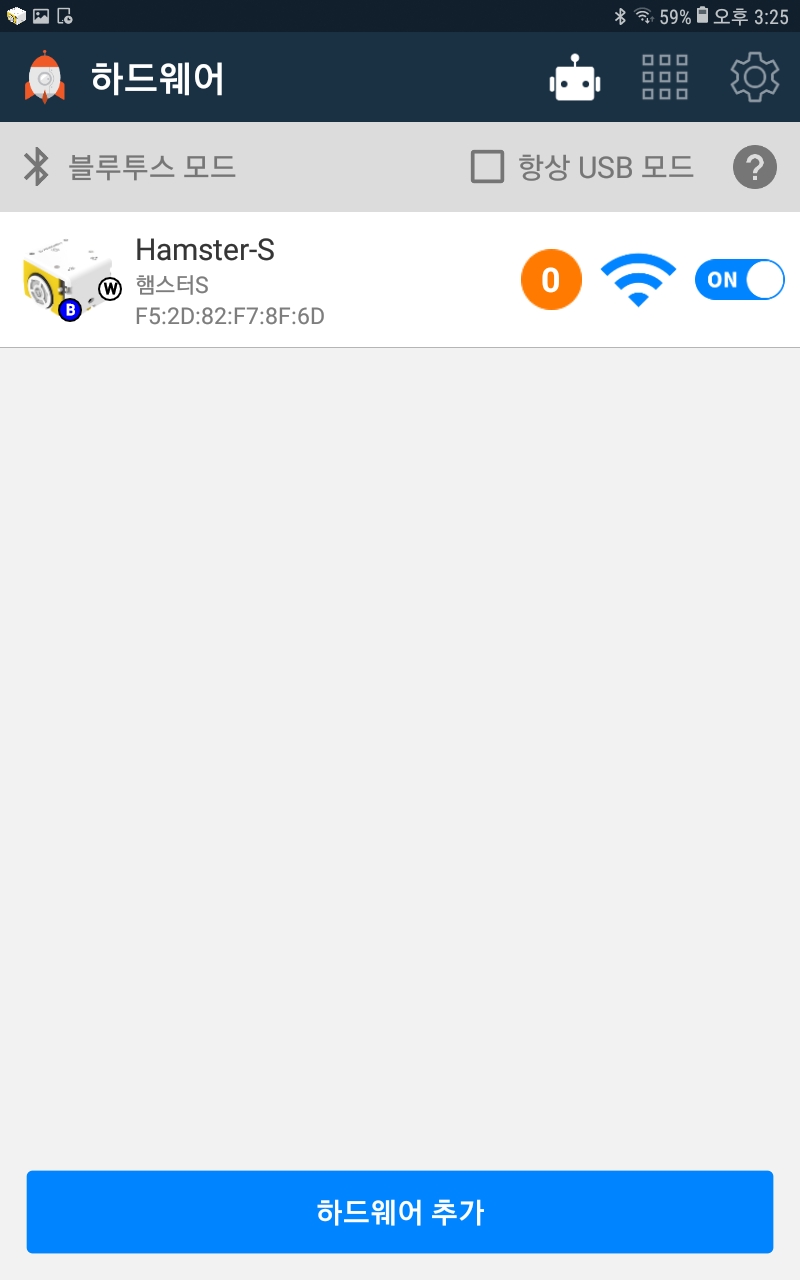Image resolution: width=800 pixels, height=1280 pixels.
Task: Open help via the question mark icon
Action: click(x=755, y=167)
